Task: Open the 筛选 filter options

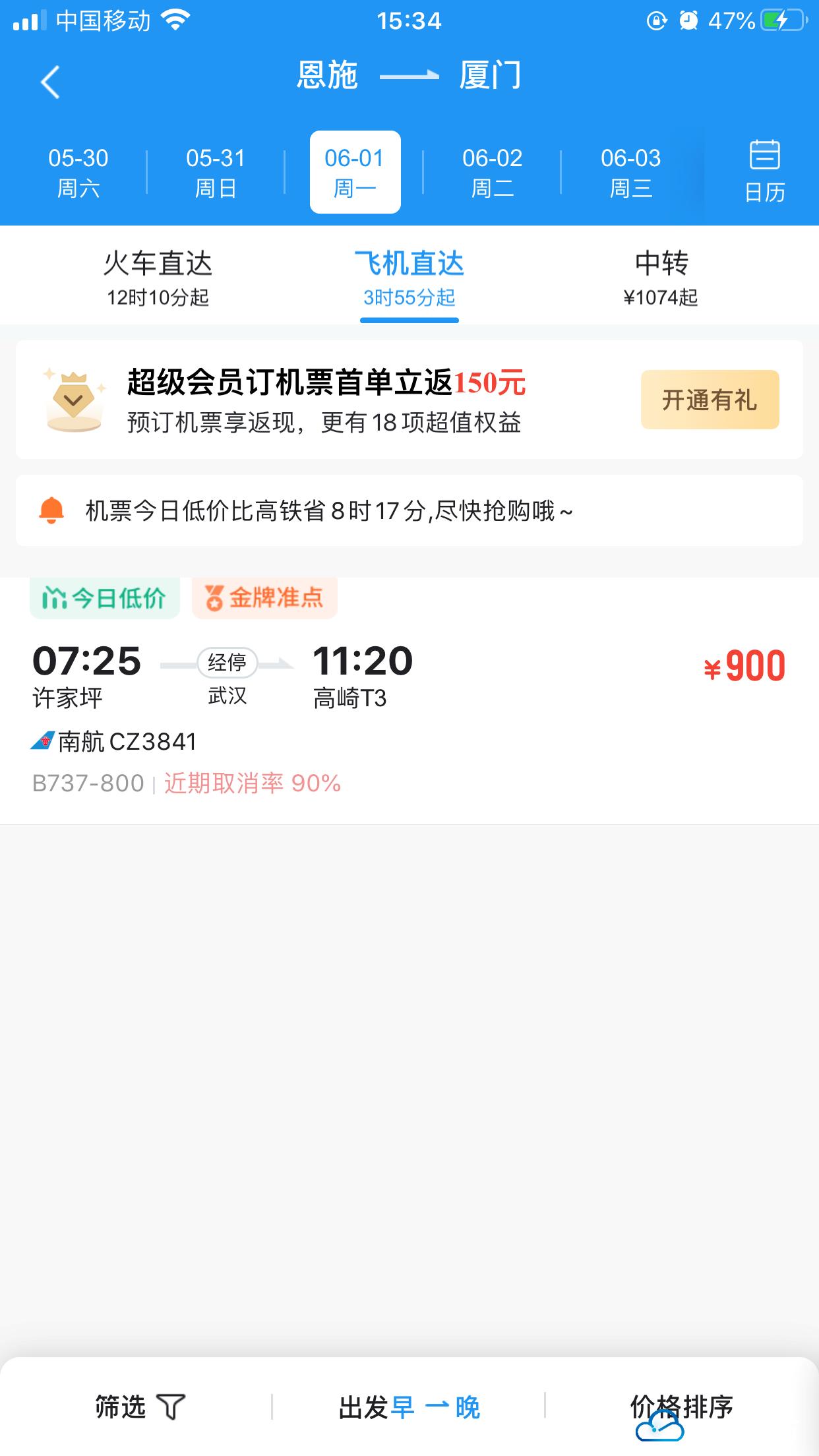Action: [140, 1407]
